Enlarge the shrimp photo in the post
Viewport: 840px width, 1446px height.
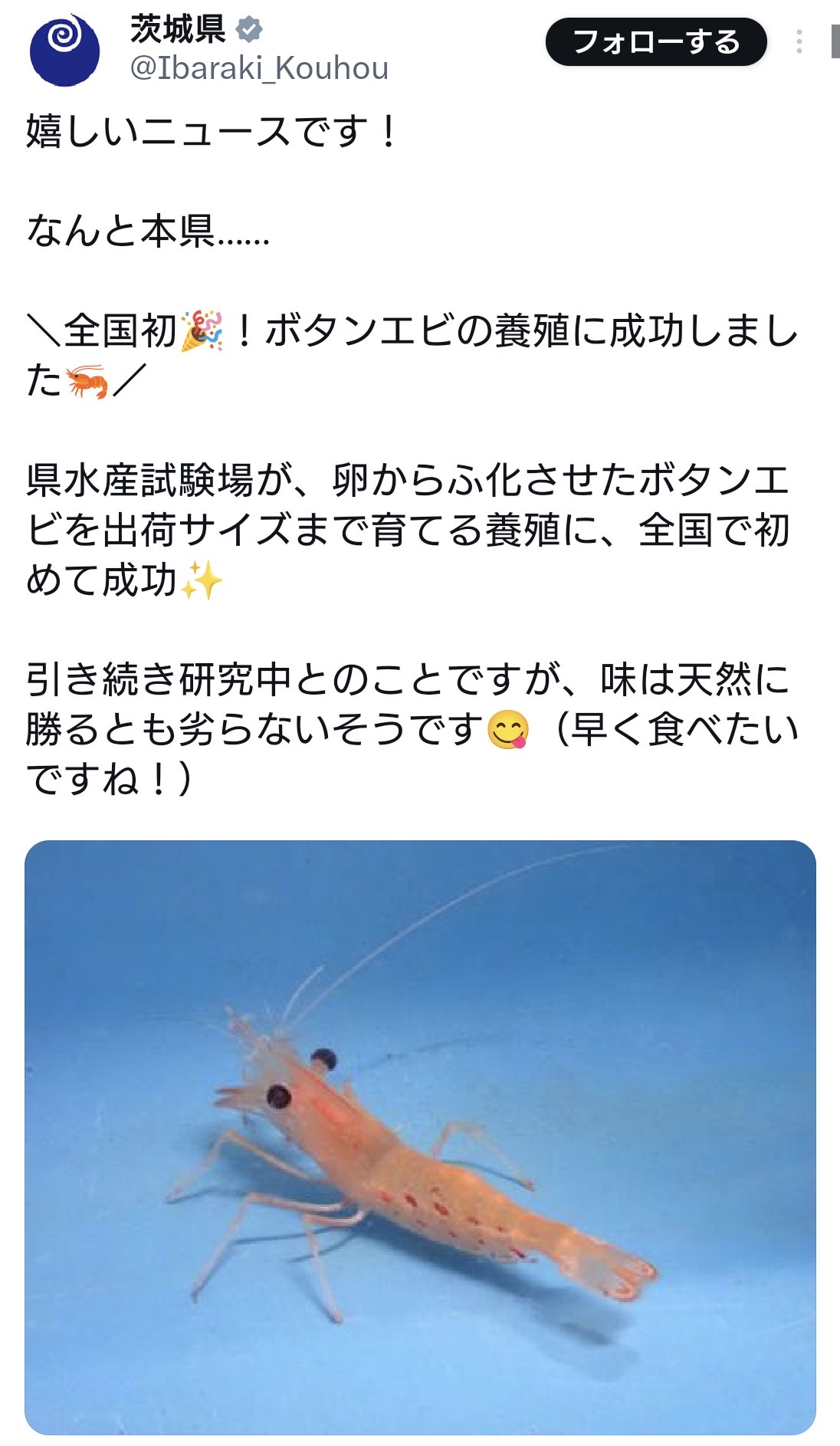(420, 1136)
